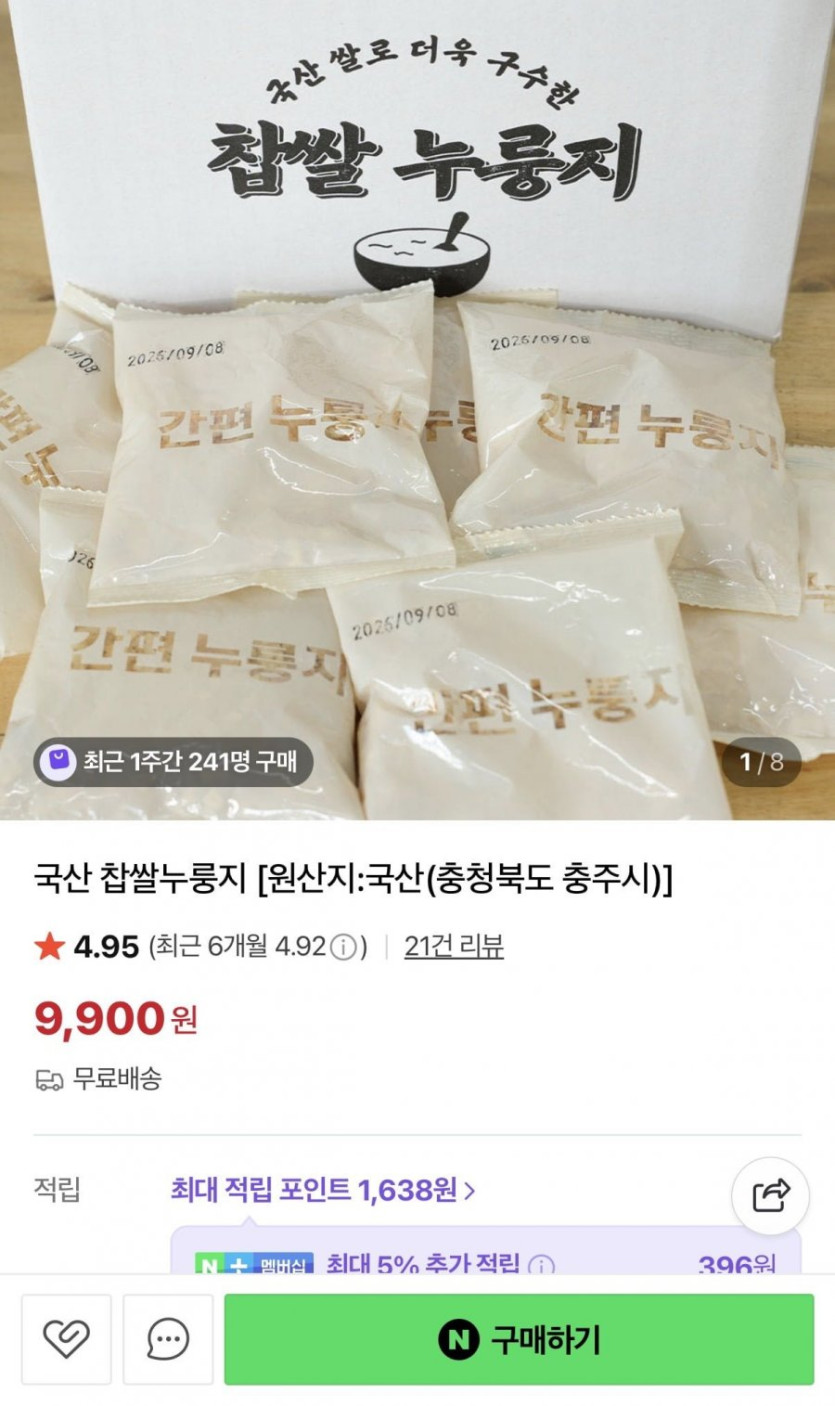Screen dimensions: 835x1406
Task: Open the chat inquiry icon
Action: (x=168, y=1339)
